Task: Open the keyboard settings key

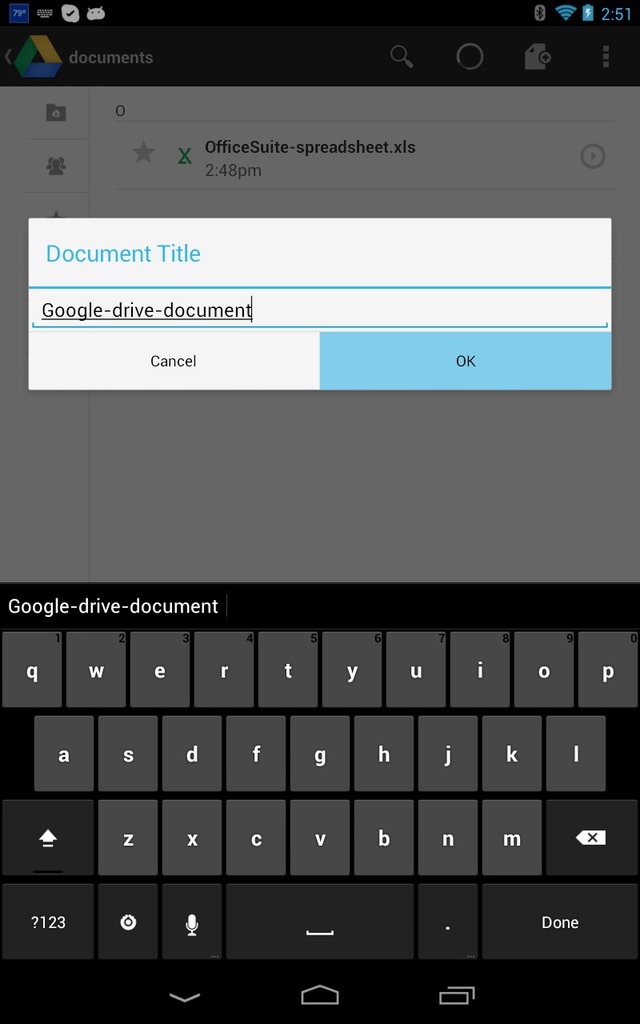Action: pos(128,921)
